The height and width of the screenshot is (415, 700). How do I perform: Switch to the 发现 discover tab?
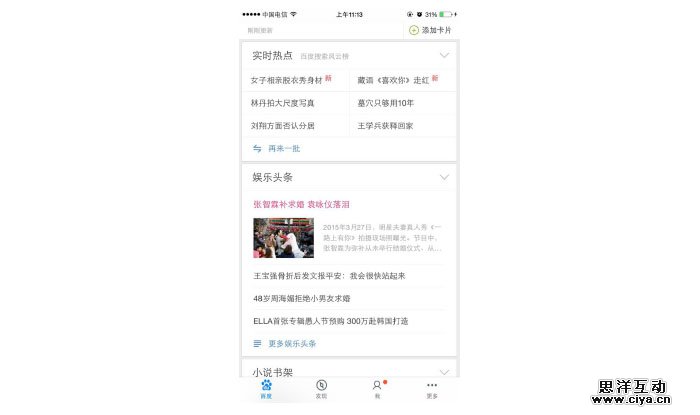tap(321, 389)
